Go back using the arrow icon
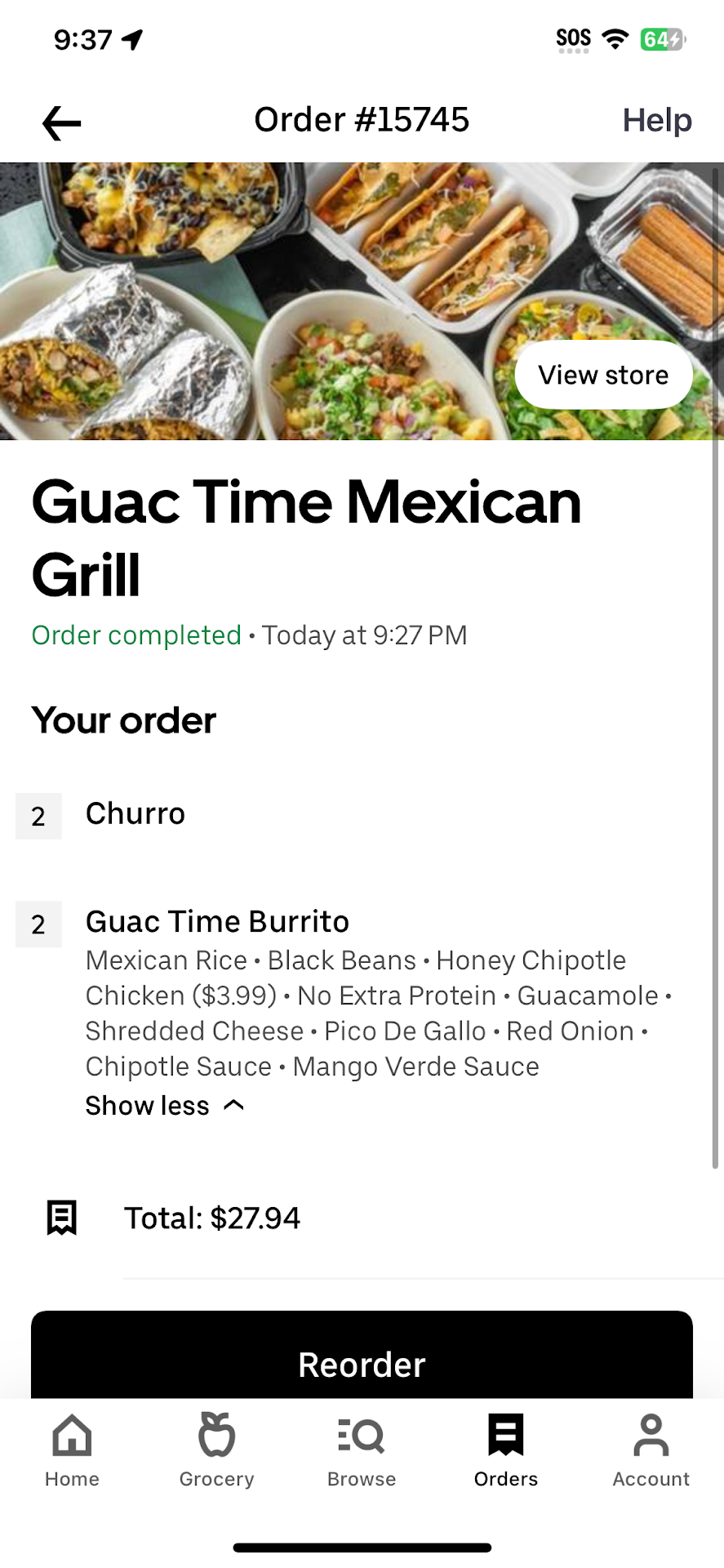724x1568 pixels. [x=62, y=122]
